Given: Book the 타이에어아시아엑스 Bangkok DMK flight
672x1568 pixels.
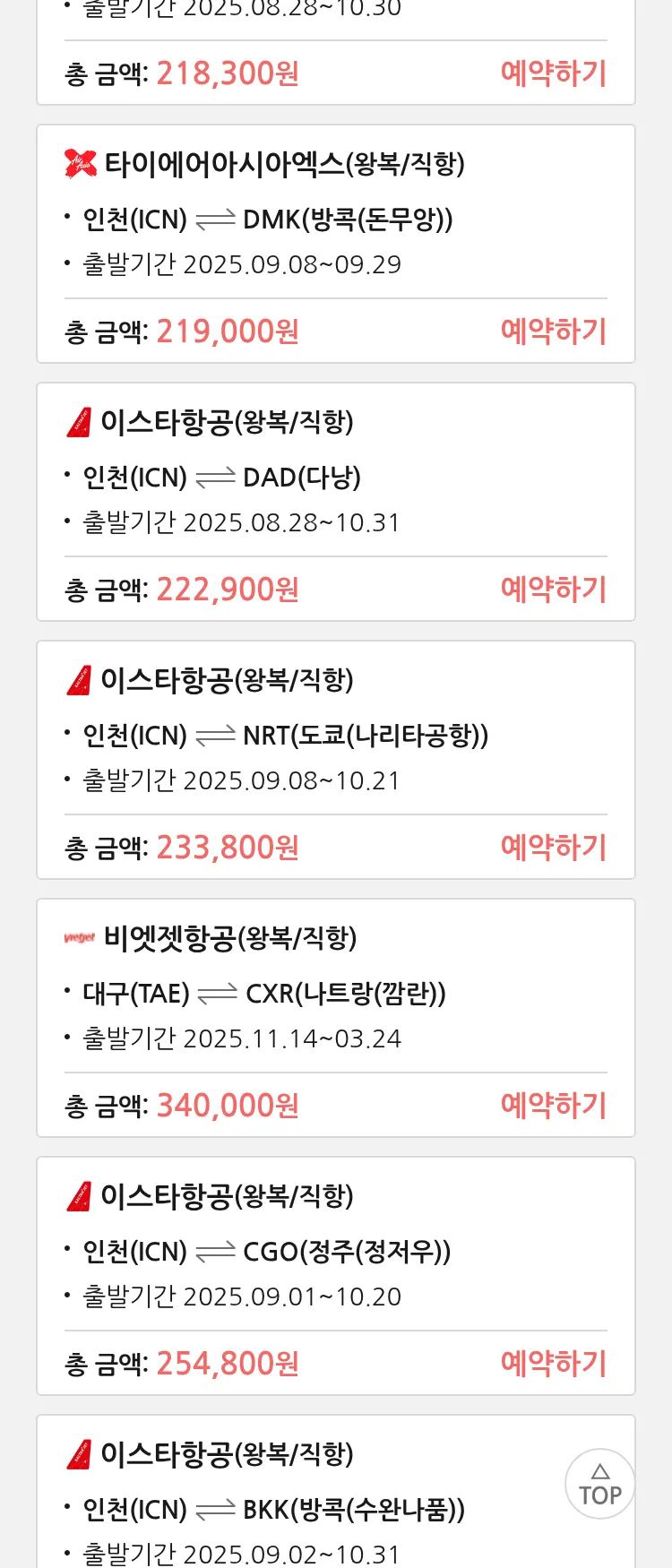Looking at the screenshot, I should [x=553, y=331].
